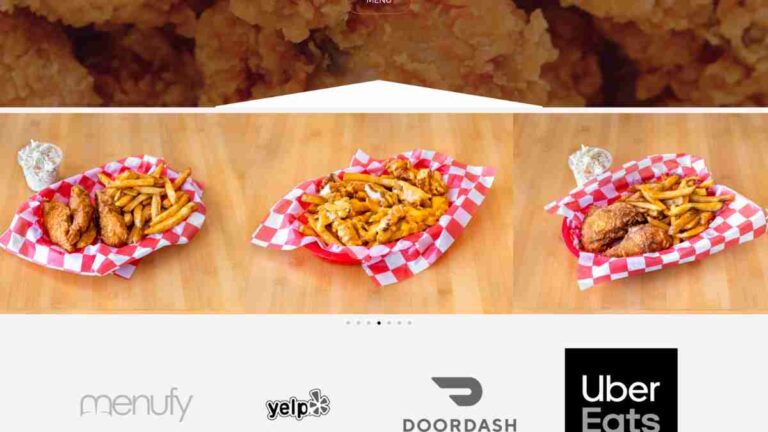Jump to the first carousel slide dot
The image size is (768, 432).
(x=347, y=323)
